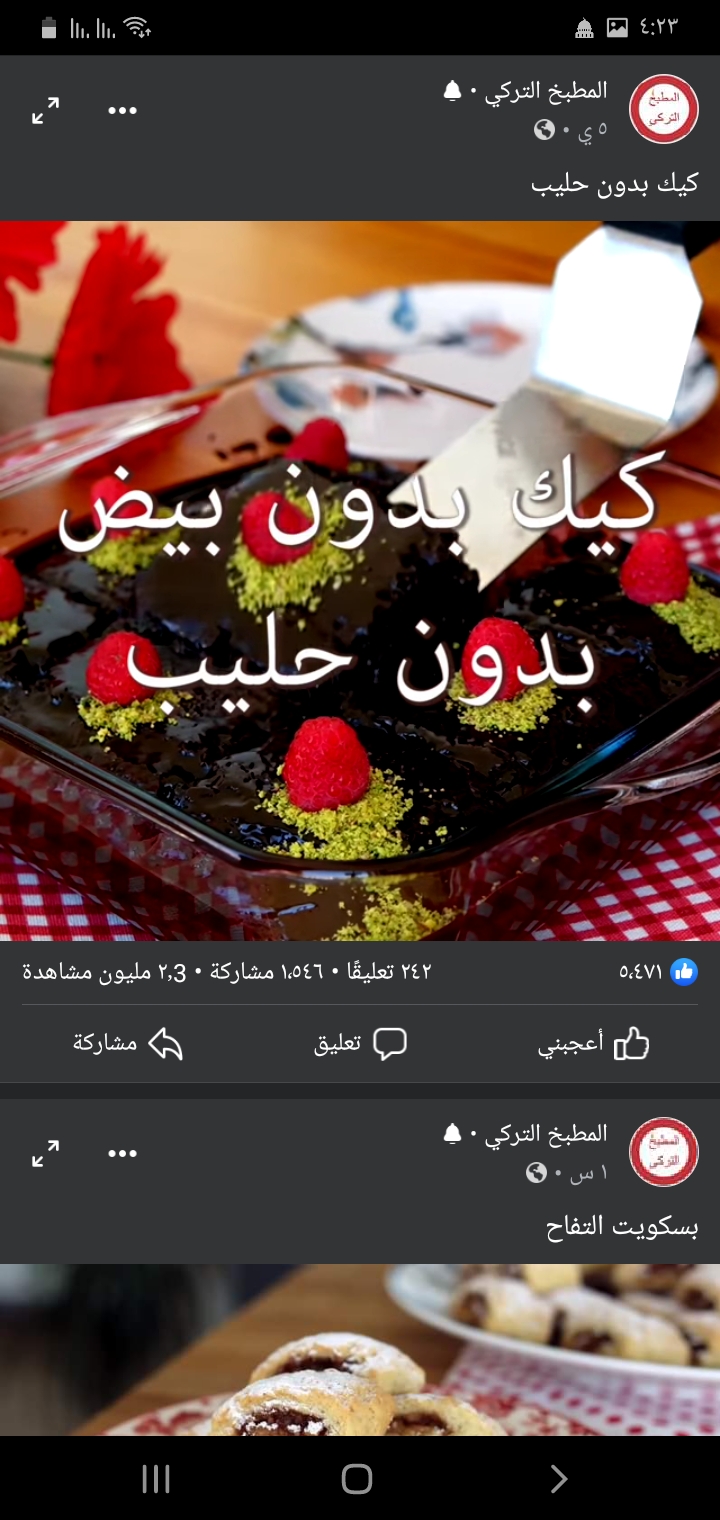
Task: Tap تعليق to comment on the cake post
Action: (360, 1044)
